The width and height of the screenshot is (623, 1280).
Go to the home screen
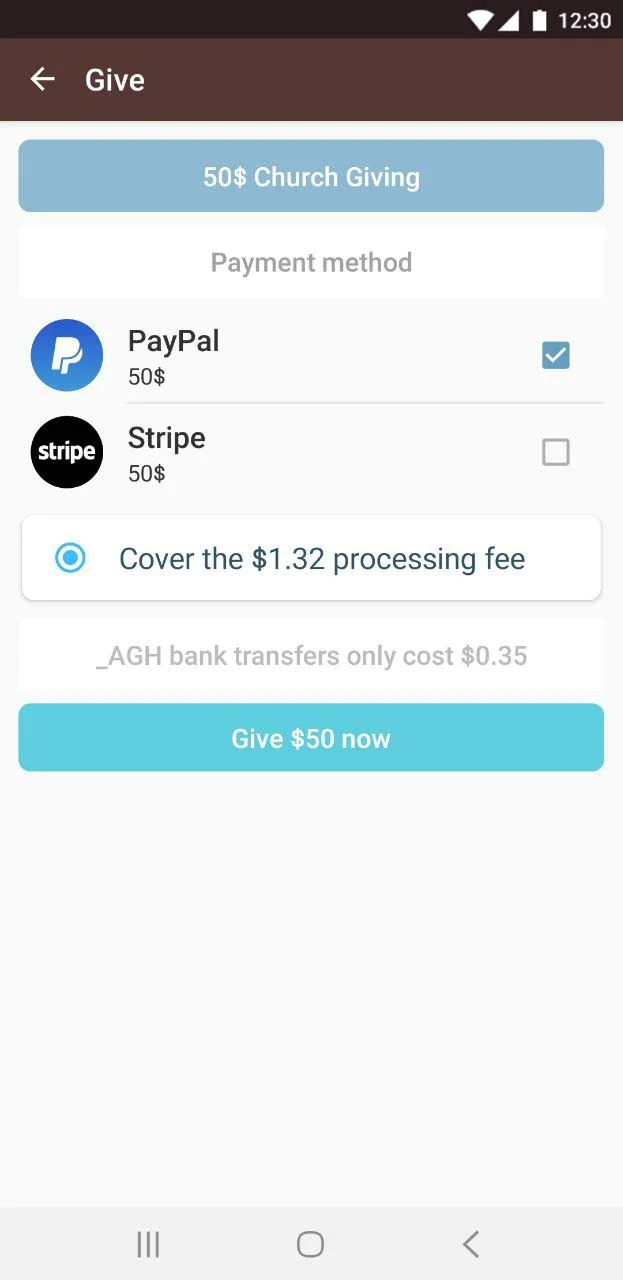coord(311,1244)
